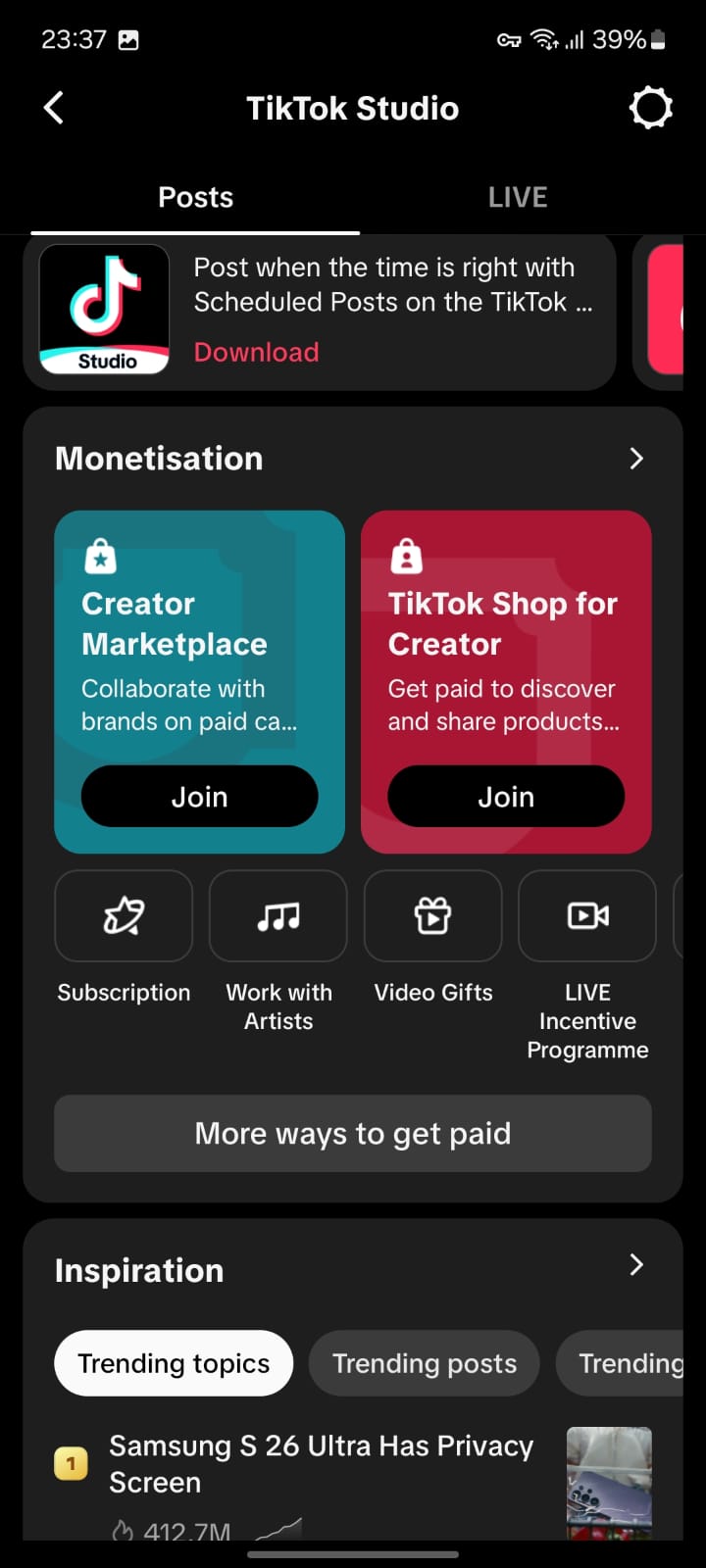The image size is (706, 1568).
Task: Tap More ways to get paid
Action: [353, 1133]
